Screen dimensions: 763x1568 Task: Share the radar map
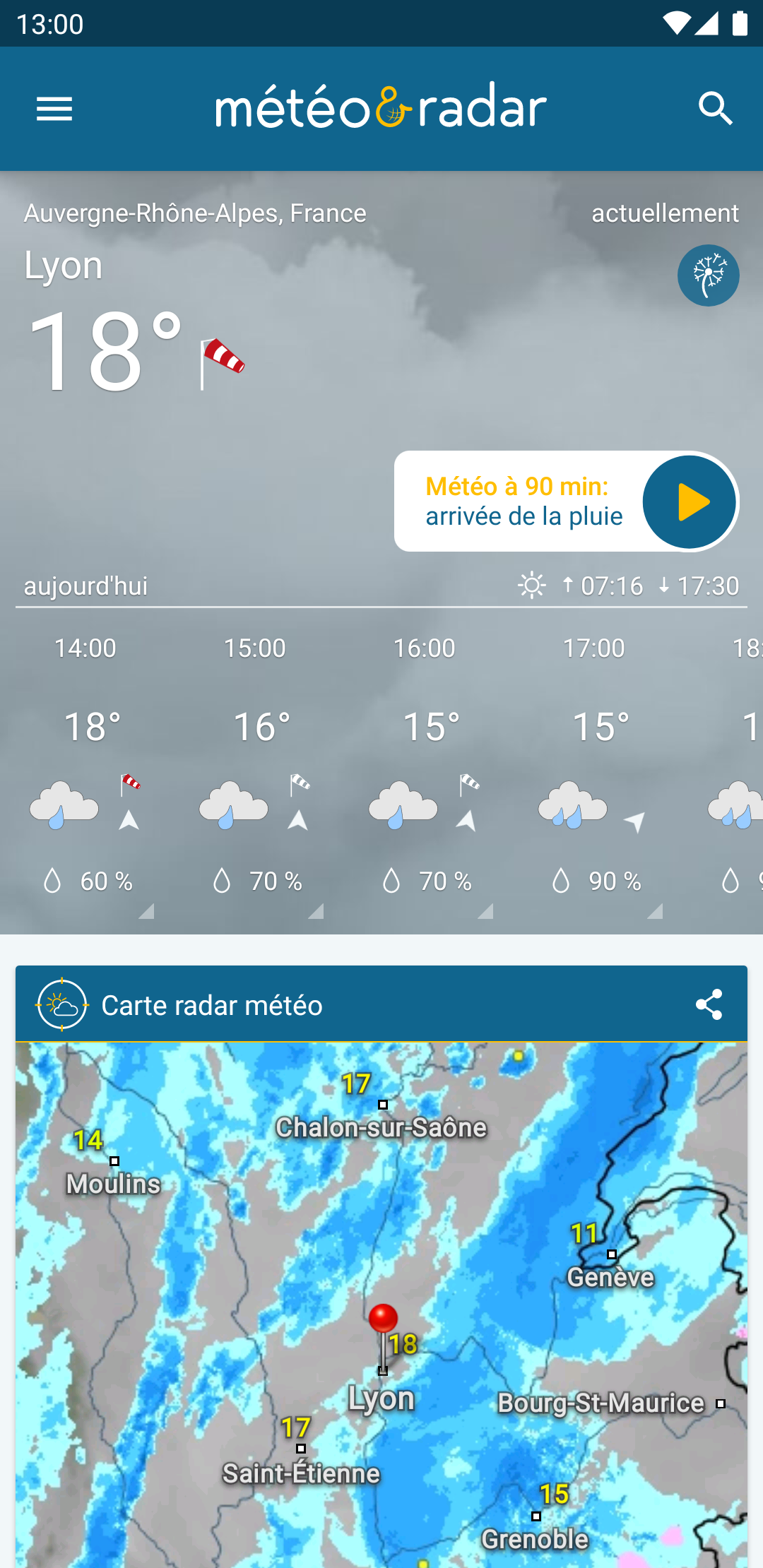pyautogui.click(x=709, y=1004)
